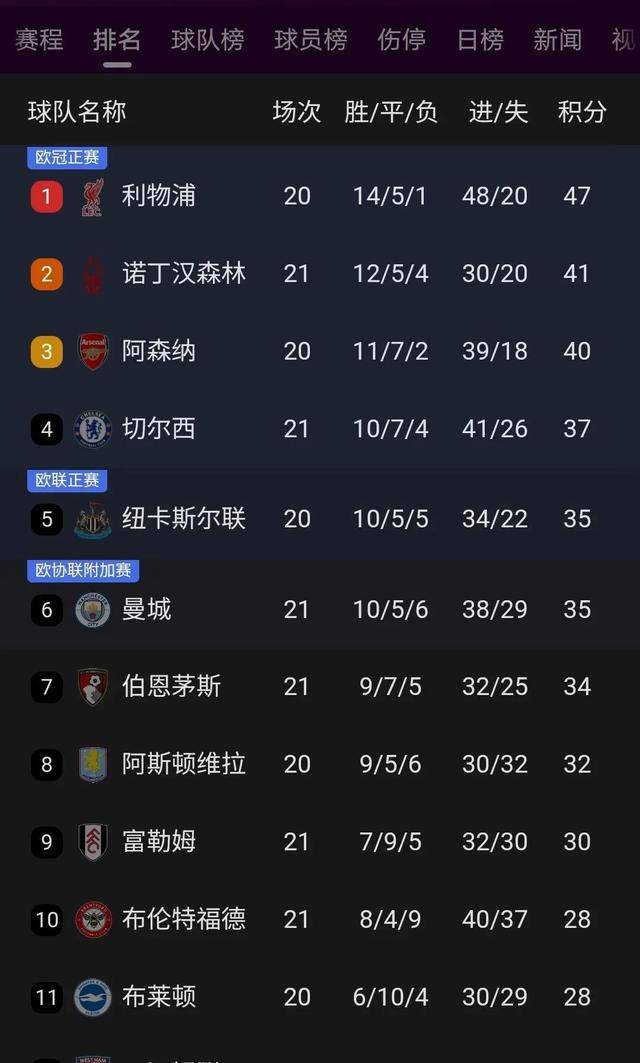Image resolution: width=640 pixels, height=1063 pixels.
Task: Switch to the 球员榜 tab
Action: click(x=310, y=40)
